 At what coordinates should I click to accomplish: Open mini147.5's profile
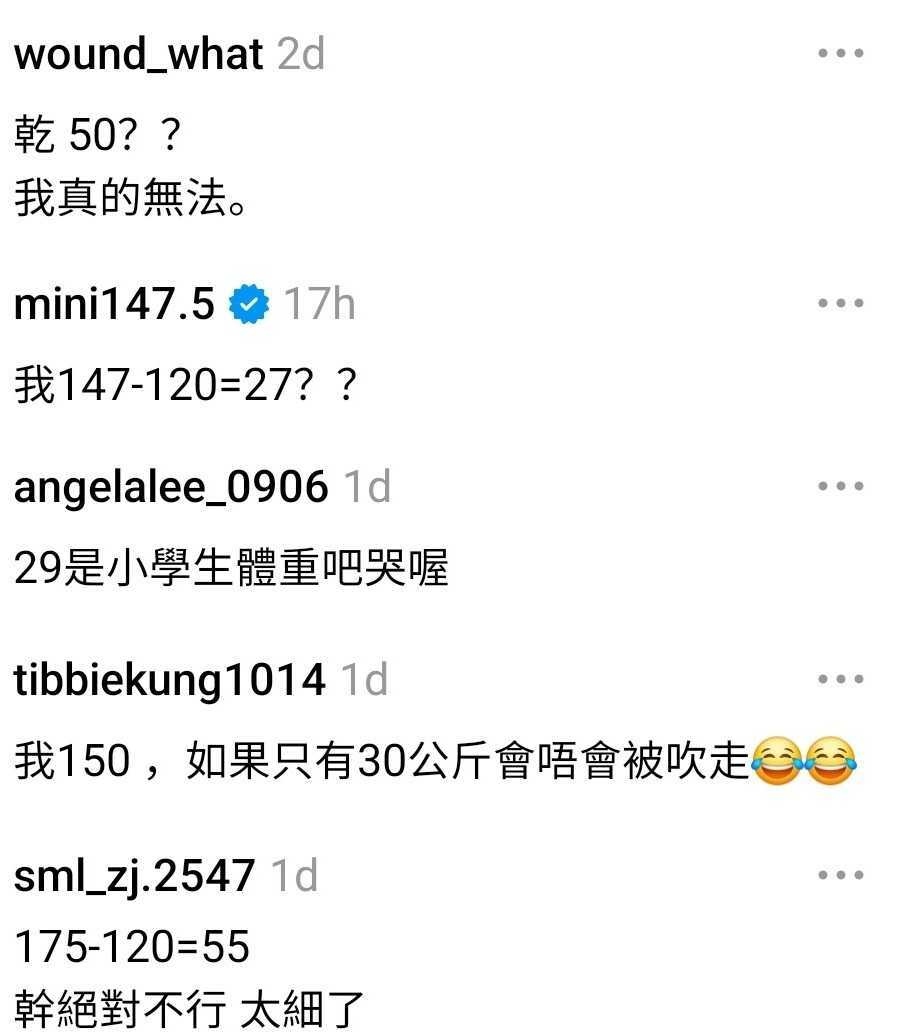coord(114,304)
